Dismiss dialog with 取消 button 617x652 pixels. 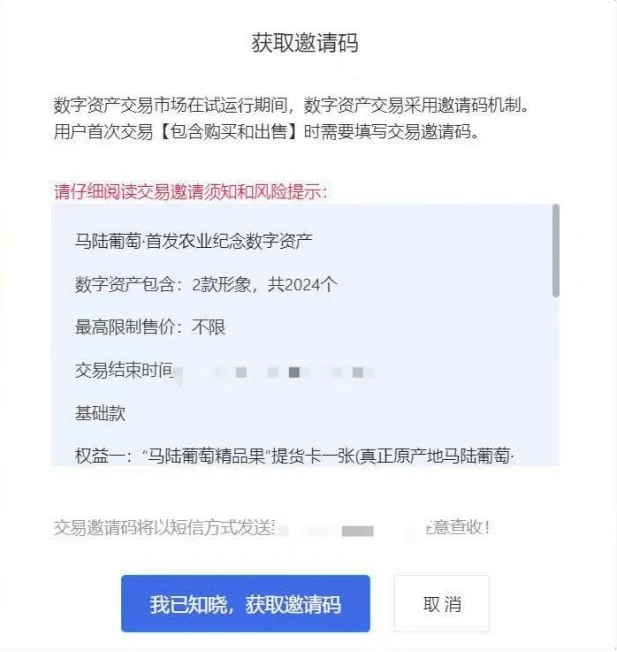pyautogui.click(x=442, y=604)
